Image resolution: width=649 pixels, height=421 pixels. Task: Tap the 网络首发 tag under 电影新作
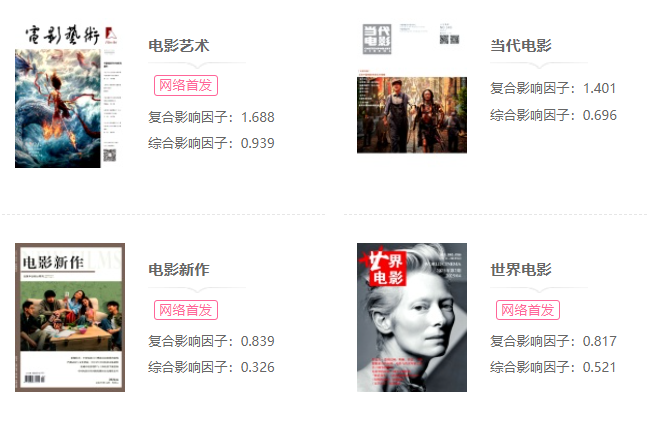[x=185, y=309]
